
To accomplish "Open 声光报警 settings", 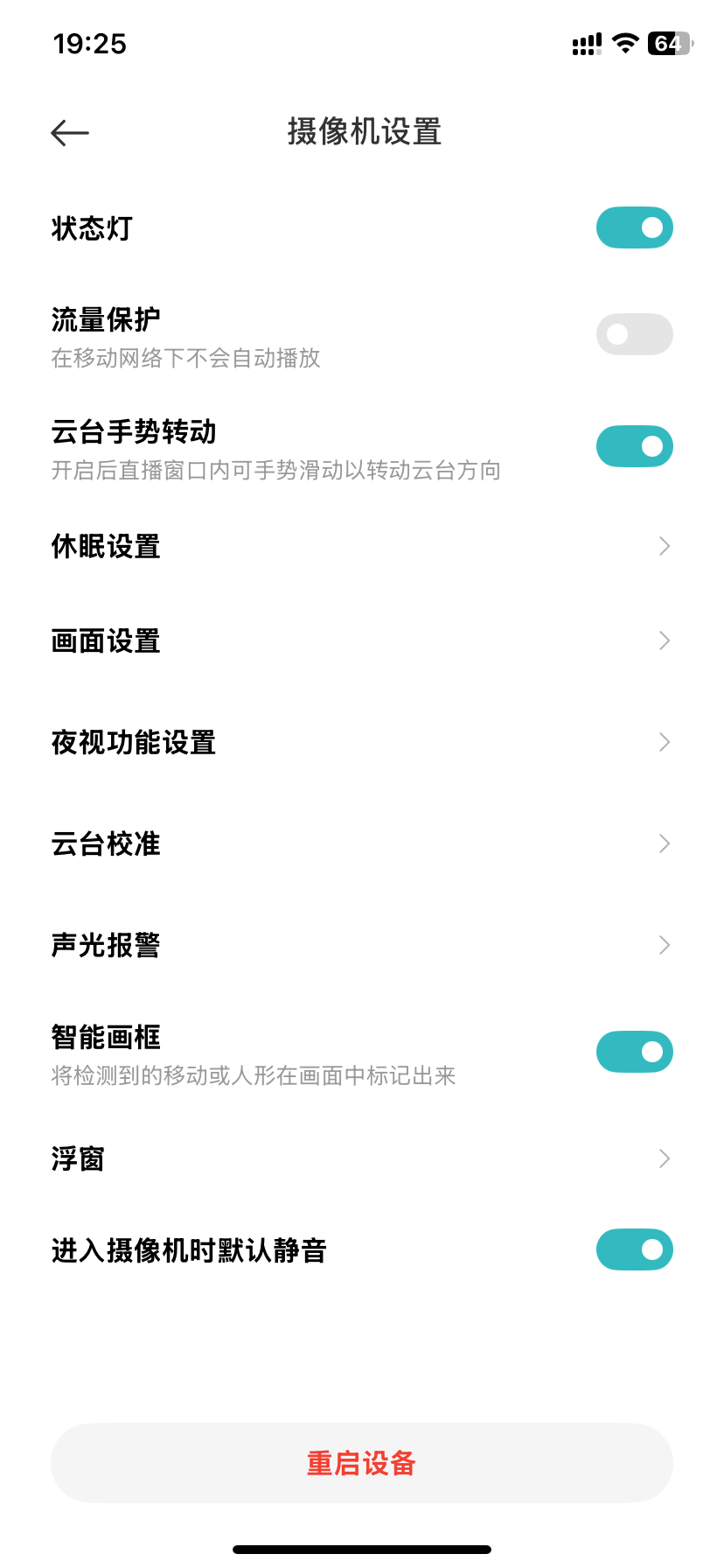I will tap(362, 945).
